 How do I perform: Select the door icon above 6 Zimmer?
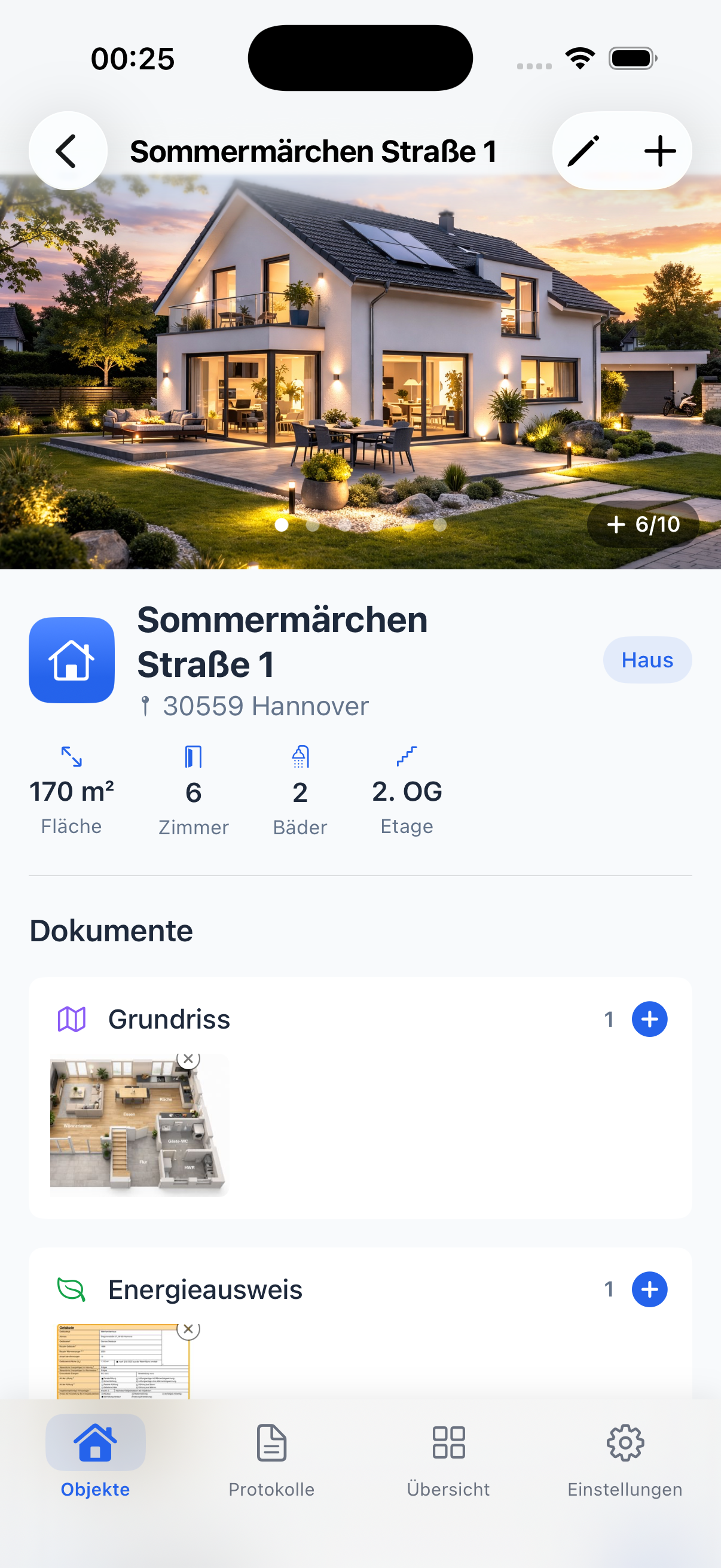(x=193, y=756)
